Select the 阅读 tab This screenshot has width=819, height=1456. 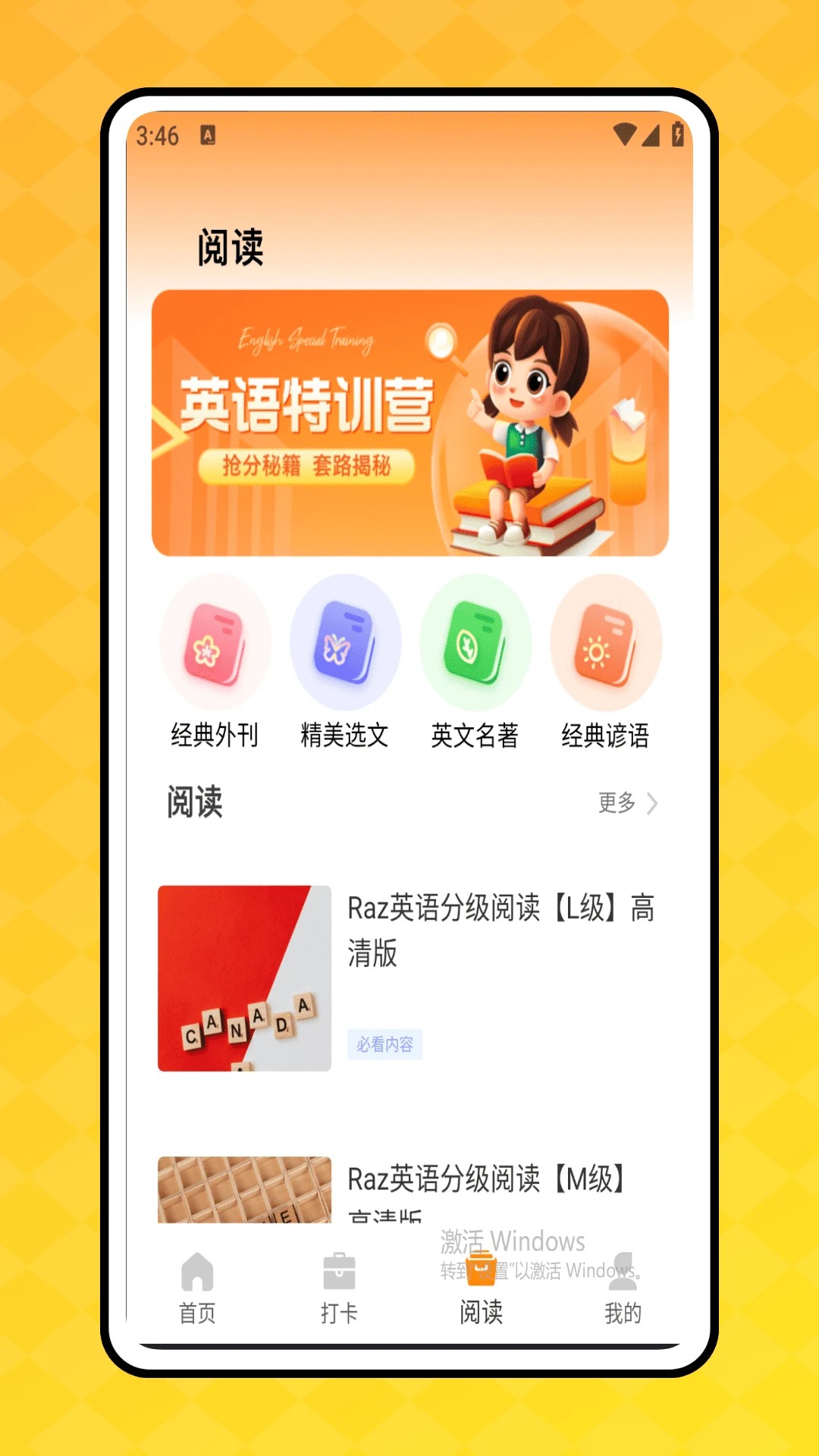tap(481, 1287)
